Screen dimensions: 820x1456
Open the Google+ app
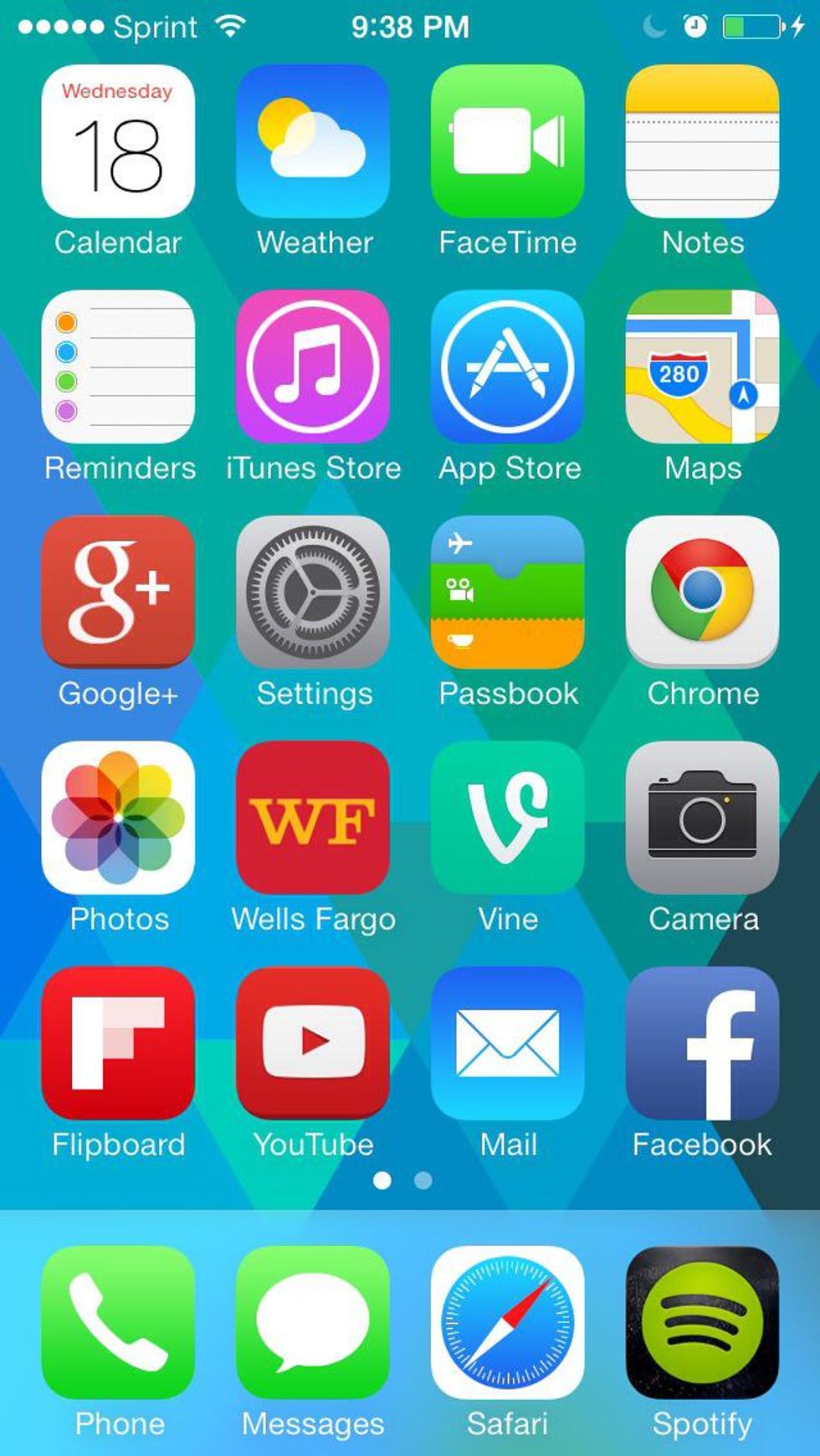tap(118, 592)
